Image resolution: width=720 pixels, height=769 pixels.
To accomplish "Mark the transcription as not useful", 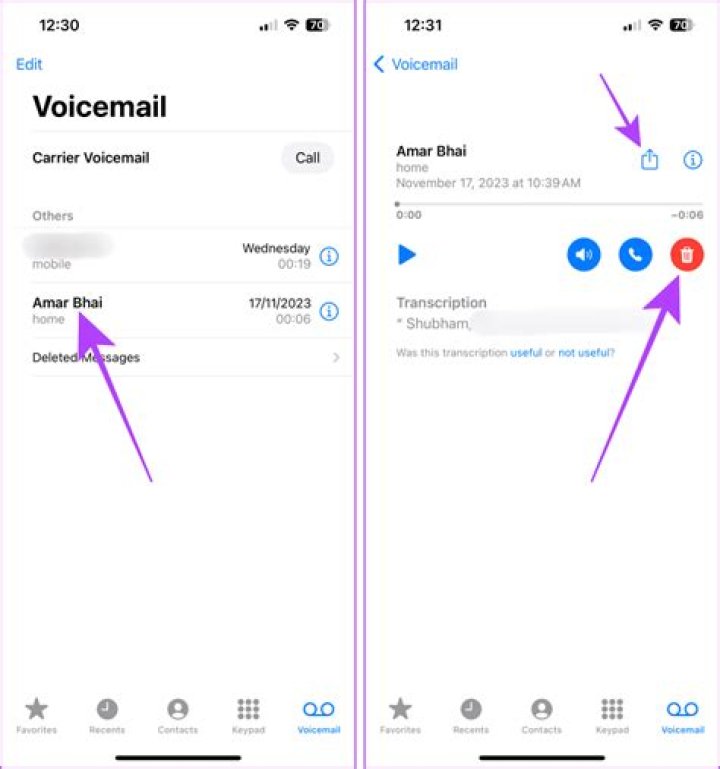I will point(583,353).
